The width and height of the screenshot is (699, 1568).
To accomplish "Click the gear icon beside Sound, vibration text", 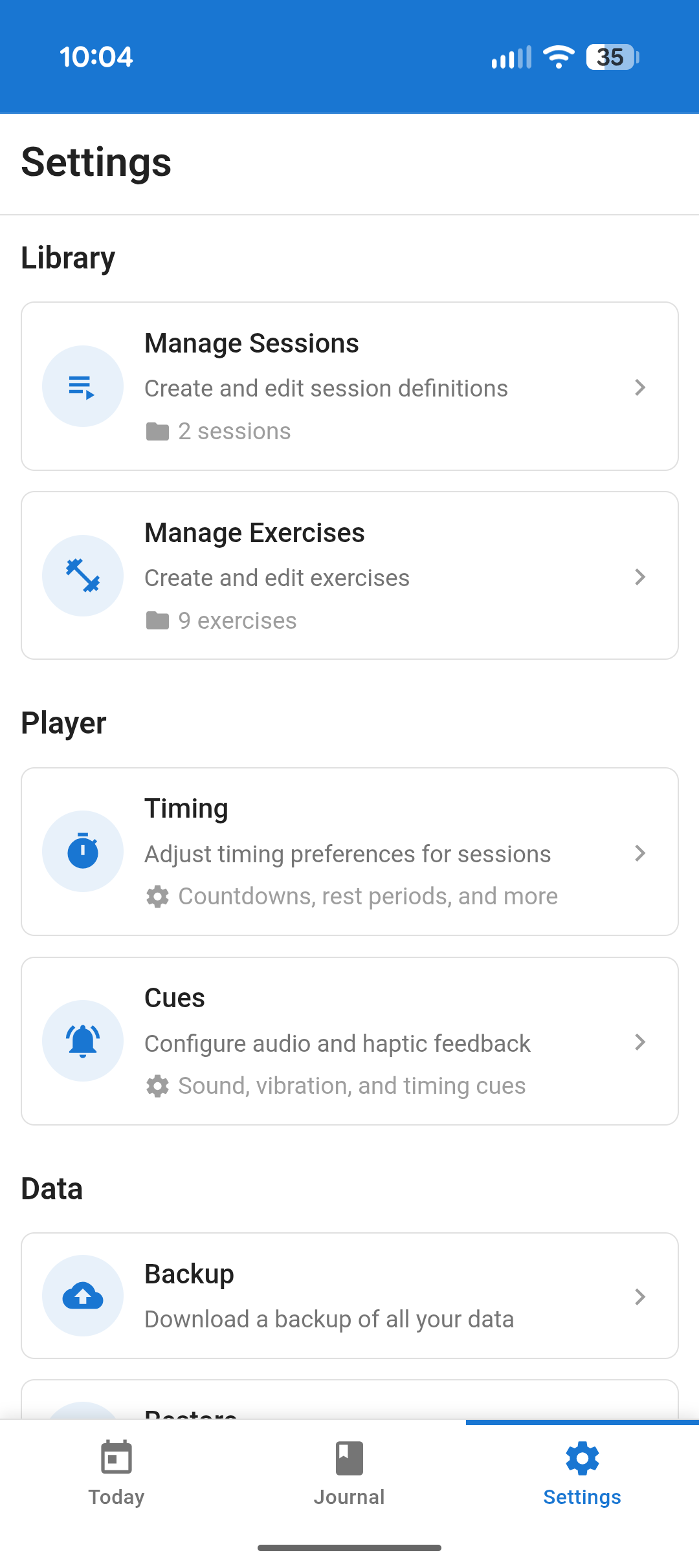I will point(157,1085).
